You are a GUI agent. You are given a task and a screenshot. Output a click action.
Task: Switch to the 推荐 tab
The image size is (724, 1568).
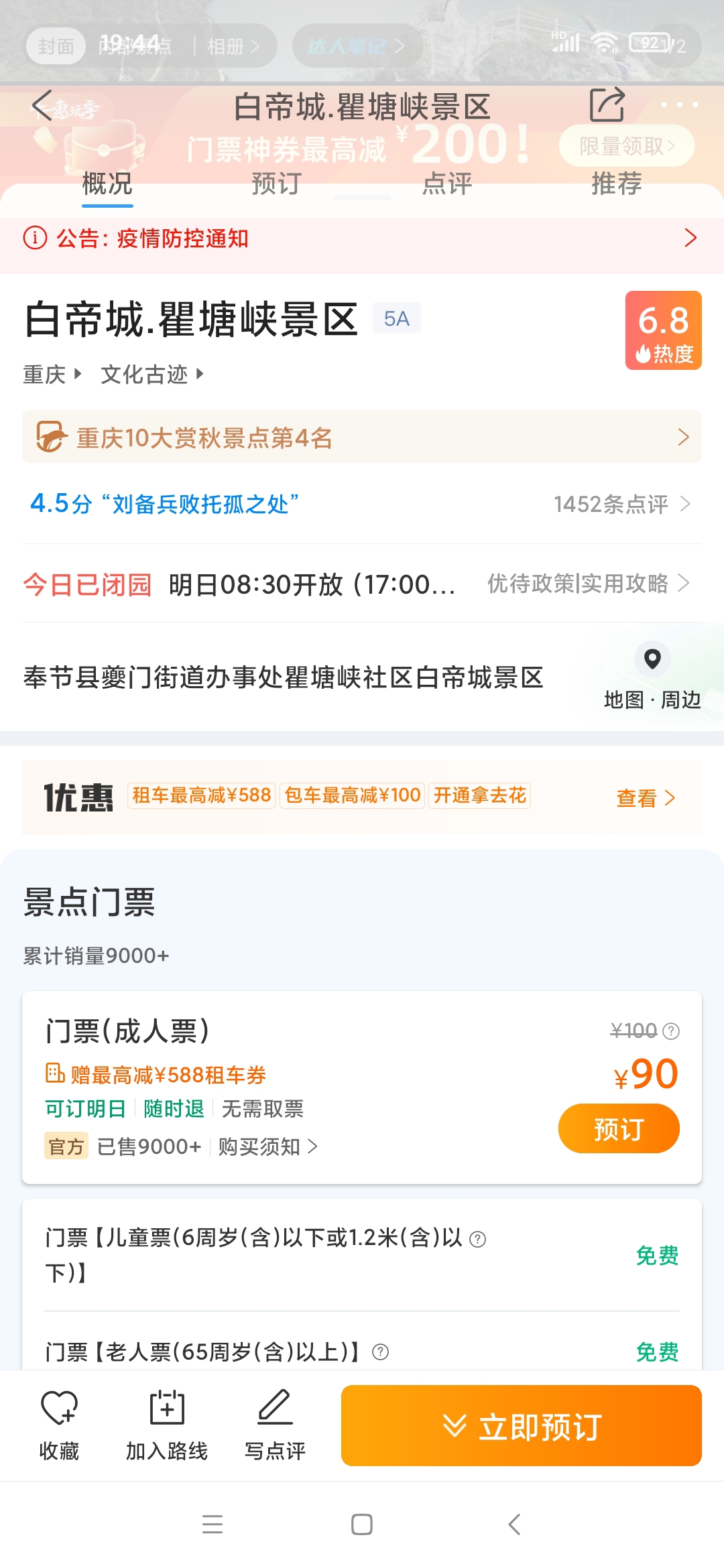616,184
